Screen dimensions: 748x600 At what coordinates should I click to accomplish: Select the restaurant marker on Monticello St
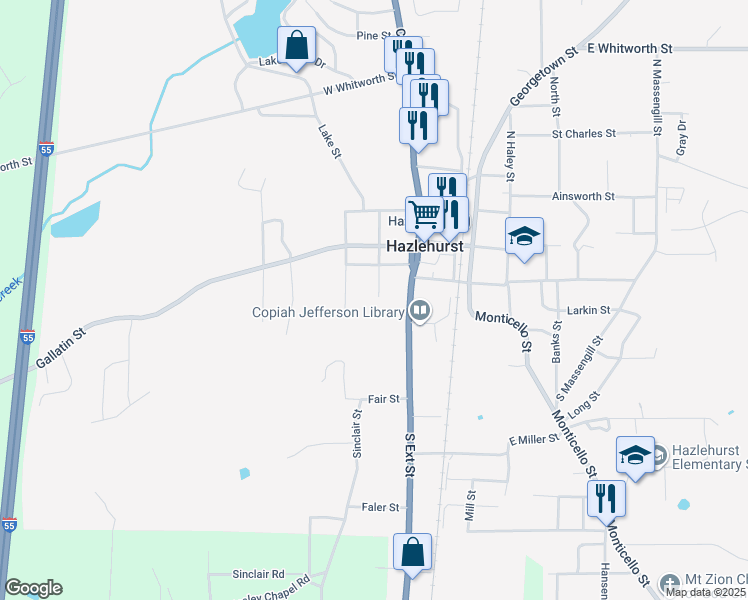coord(606,502)
